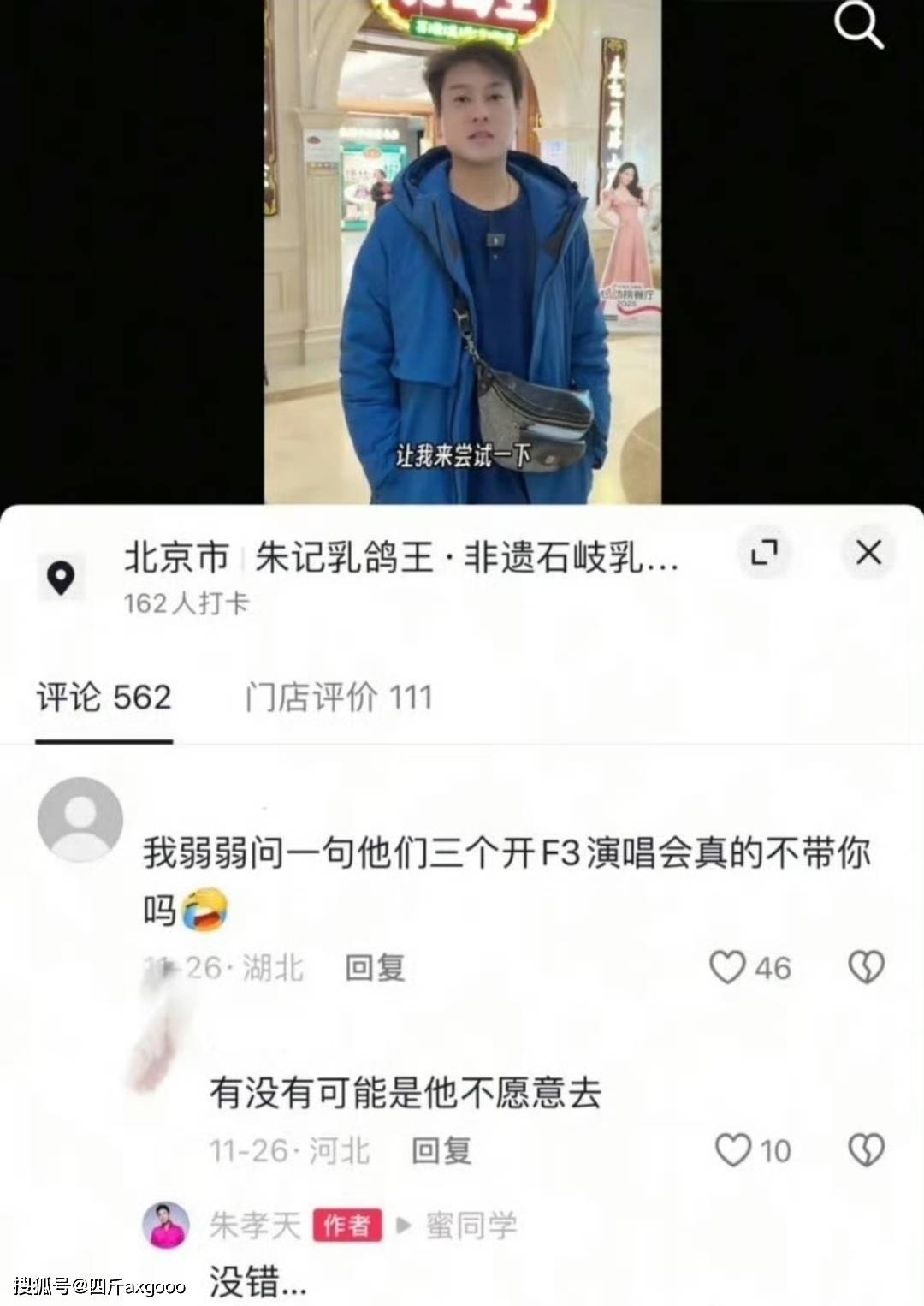Close the comments panel
This screenshot has width=924, height=1306.
point(868,553)
